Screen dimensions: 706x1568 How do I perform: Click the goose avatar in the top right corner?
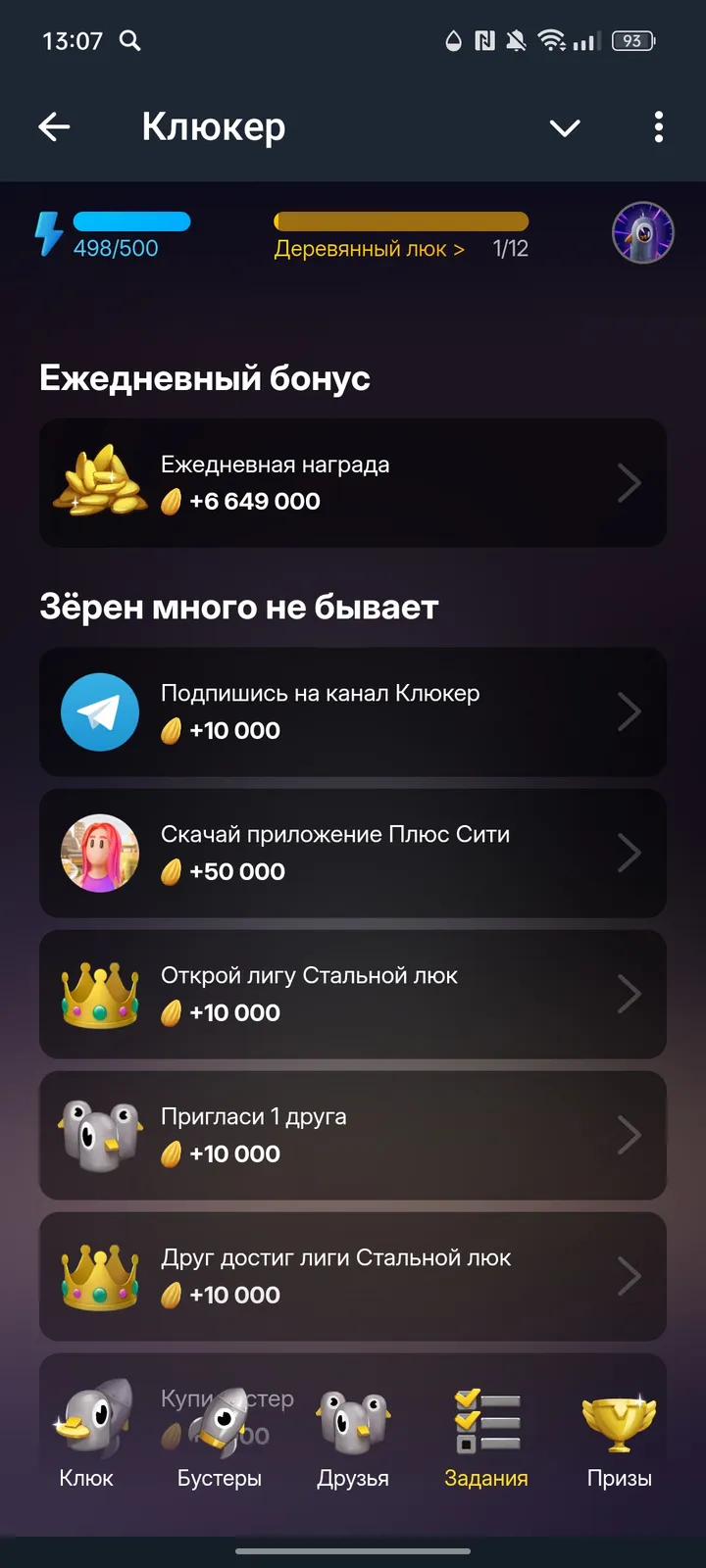point(640,231)
